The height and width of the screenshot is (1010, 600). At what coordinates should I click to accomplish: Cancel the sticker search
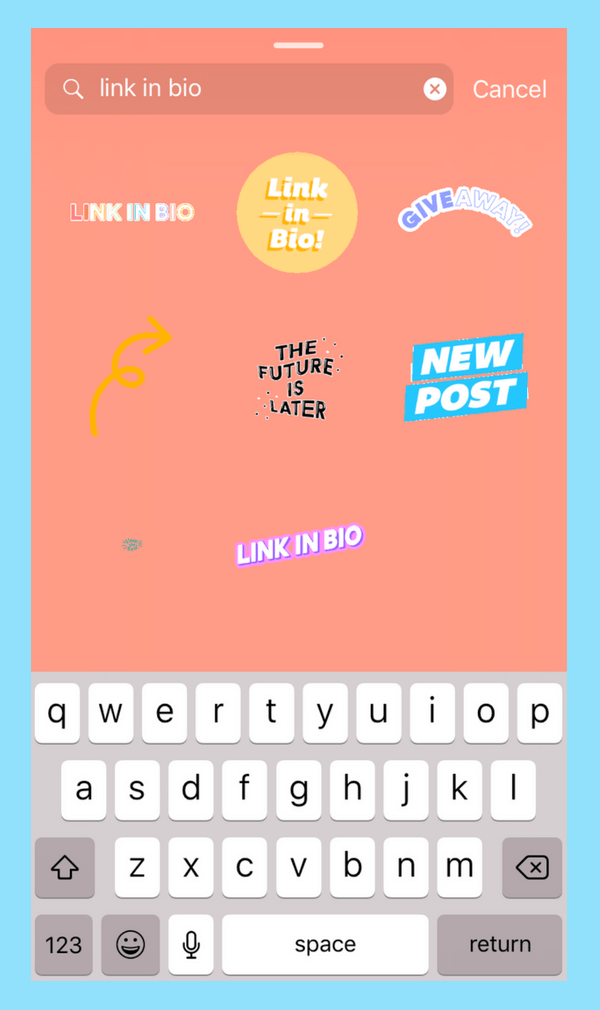click(x=509, y=89)
